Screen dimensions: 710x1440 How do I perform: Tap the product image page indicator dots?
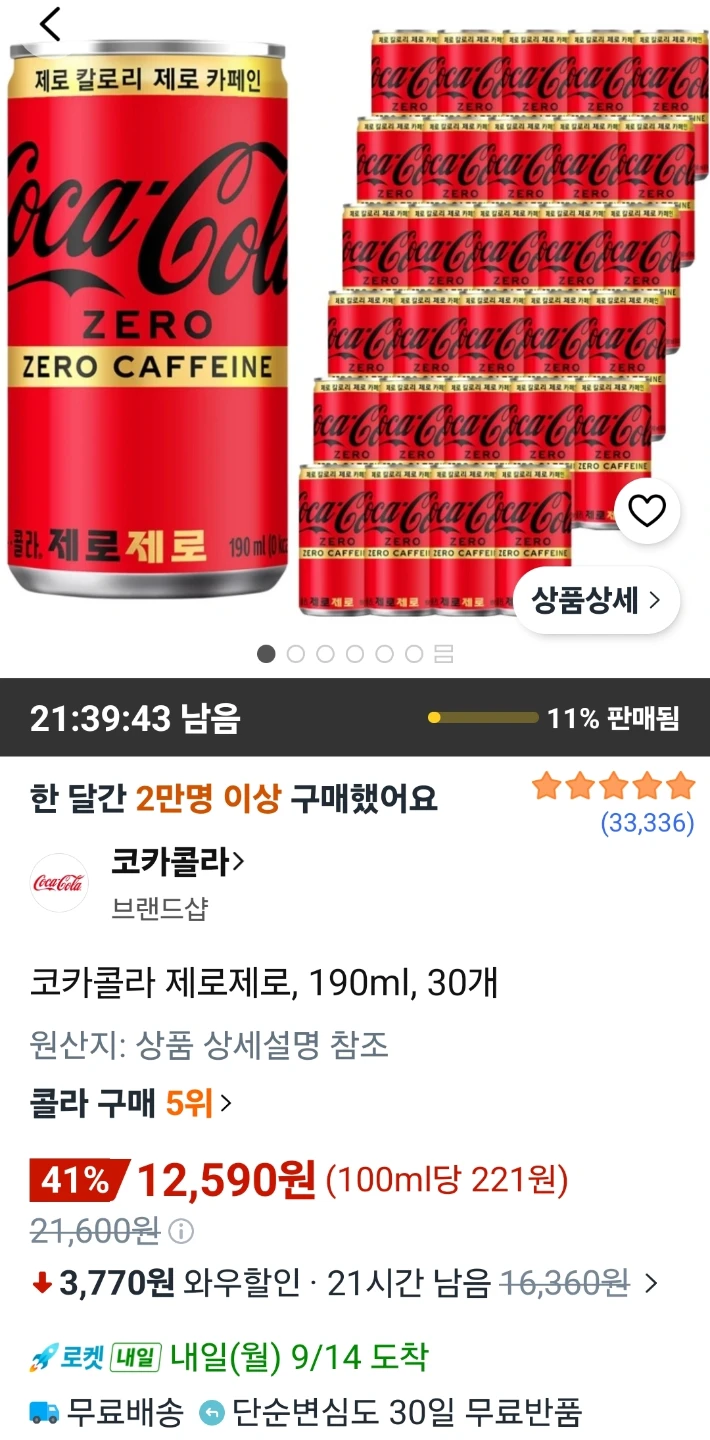(x=355, y=654)
